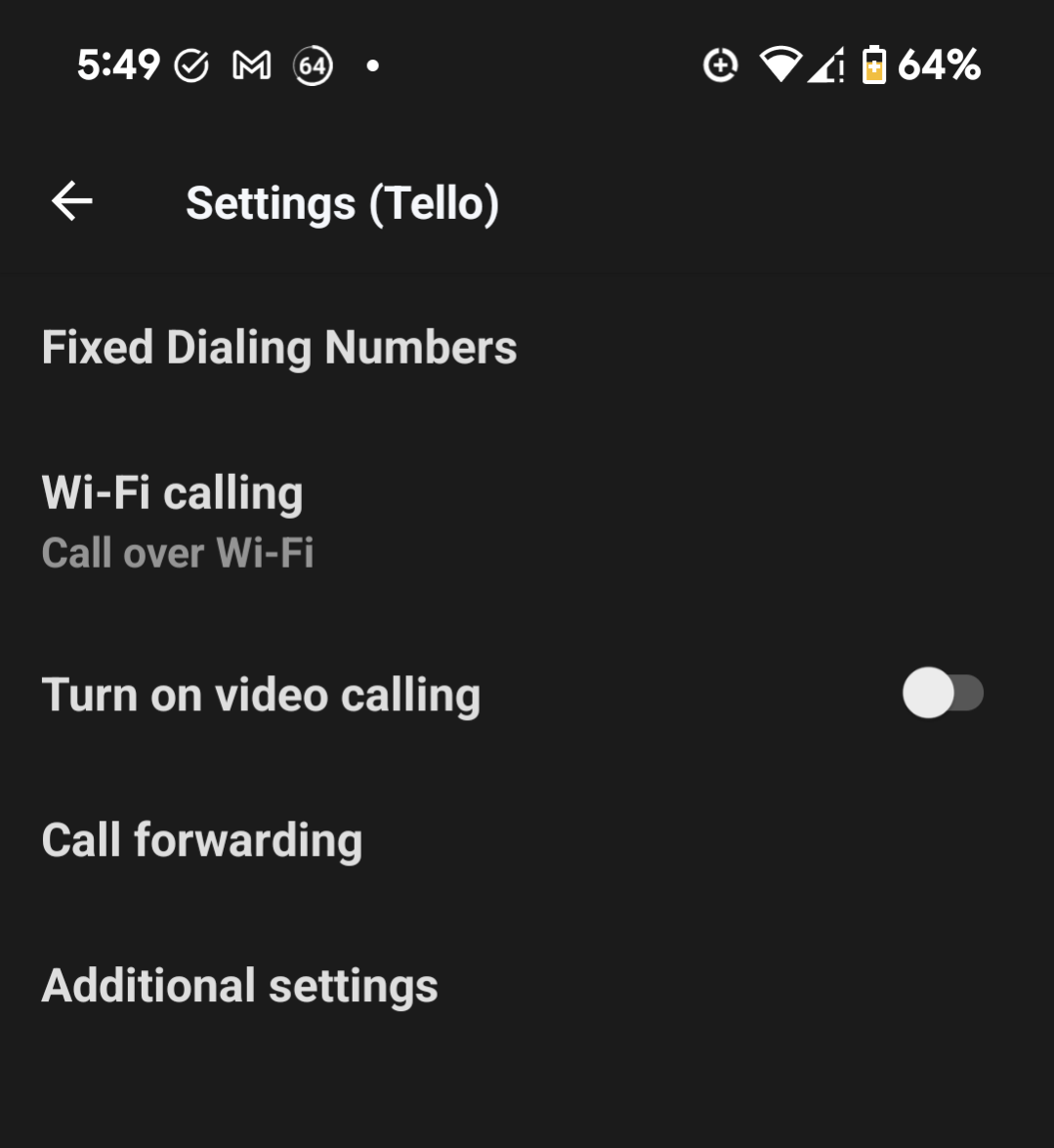Tap the back arrow icon
Viewport: 1054px width, 1148px height.
(x=70, y=202)
